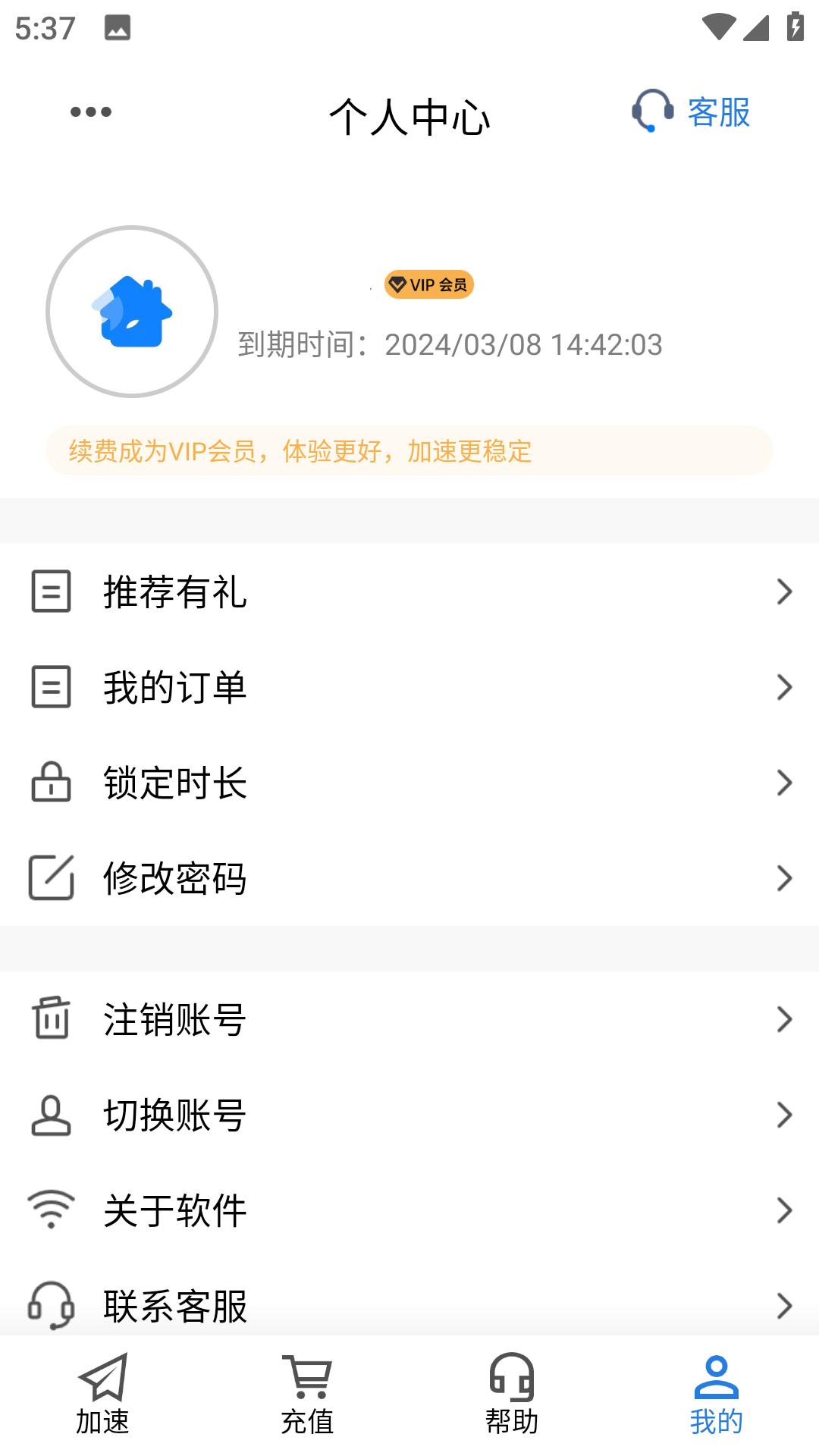
Task: Select the 修改密码 edit pencil icon
Action: [x=49, y=879]
